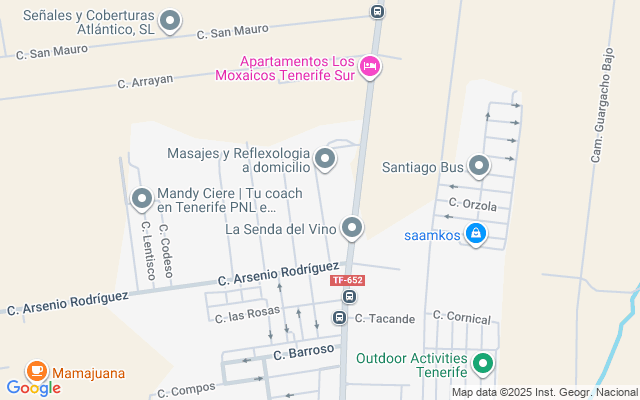Open the bus stop below the TF-652 label

point(349,296)
